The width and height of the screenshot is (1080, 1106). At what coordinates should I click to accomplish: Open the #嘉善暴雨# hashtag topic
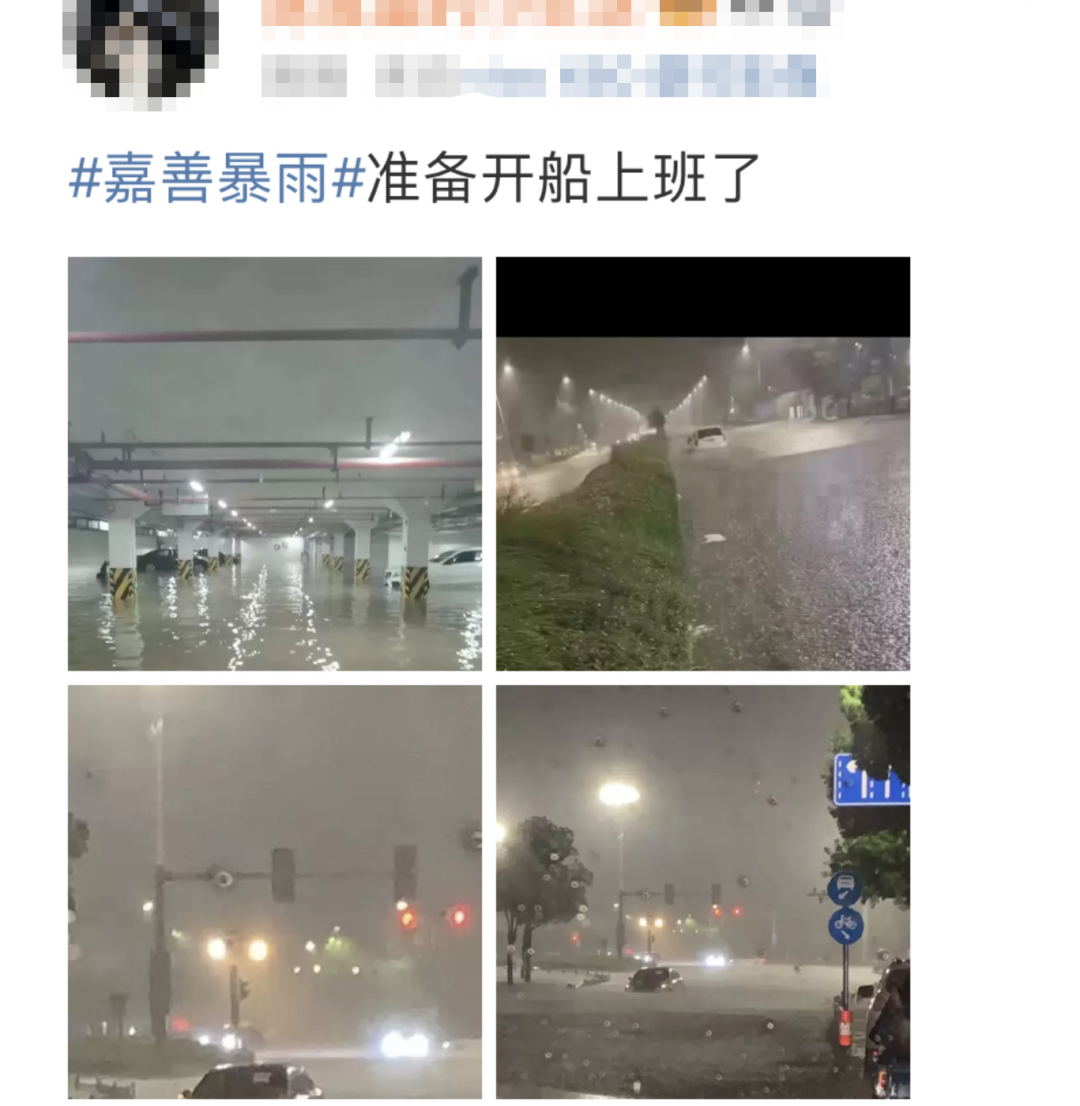click(216, 179)
